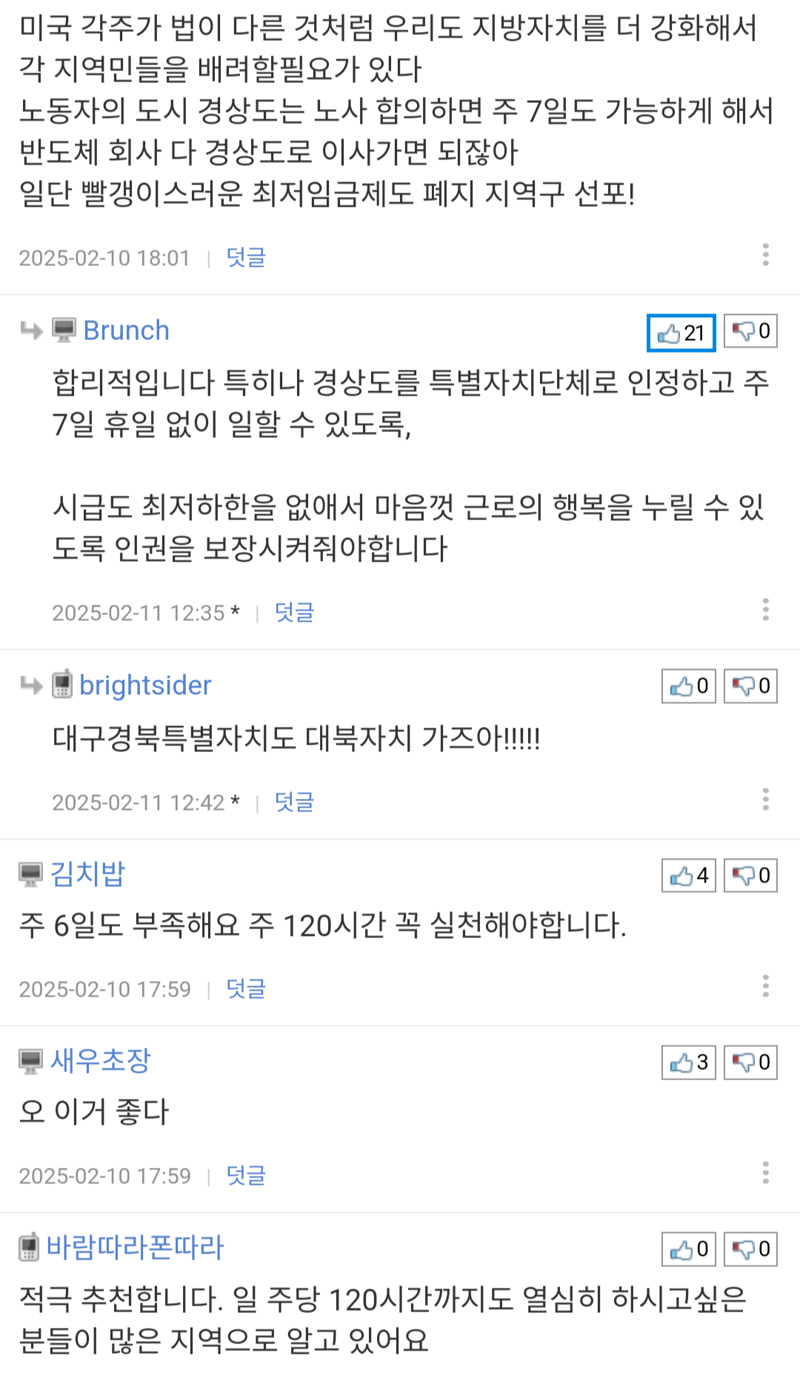Viewport: 800px width, 1373px height.
Task: Dislike 김치밥's comment
Action: 752,875
